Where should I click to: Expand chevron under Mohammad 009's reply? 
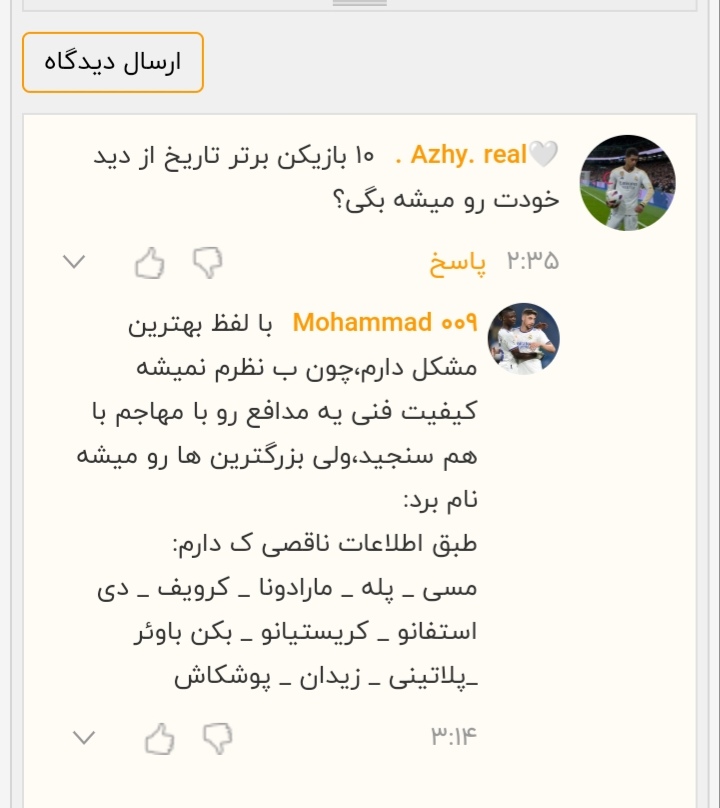coord(85,739)
